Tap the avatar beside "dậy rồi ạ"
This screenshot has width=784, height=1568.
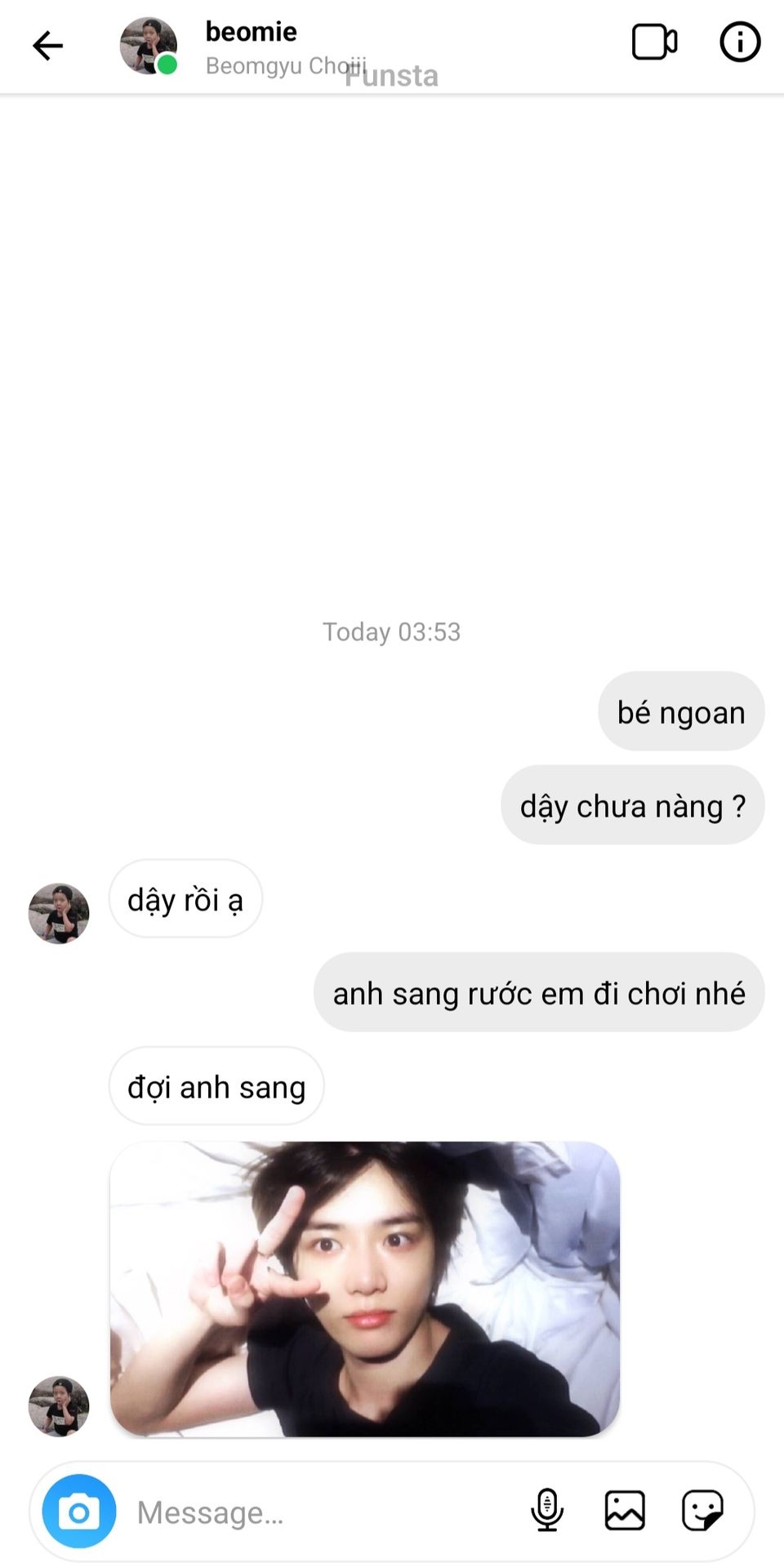(59, 913)
